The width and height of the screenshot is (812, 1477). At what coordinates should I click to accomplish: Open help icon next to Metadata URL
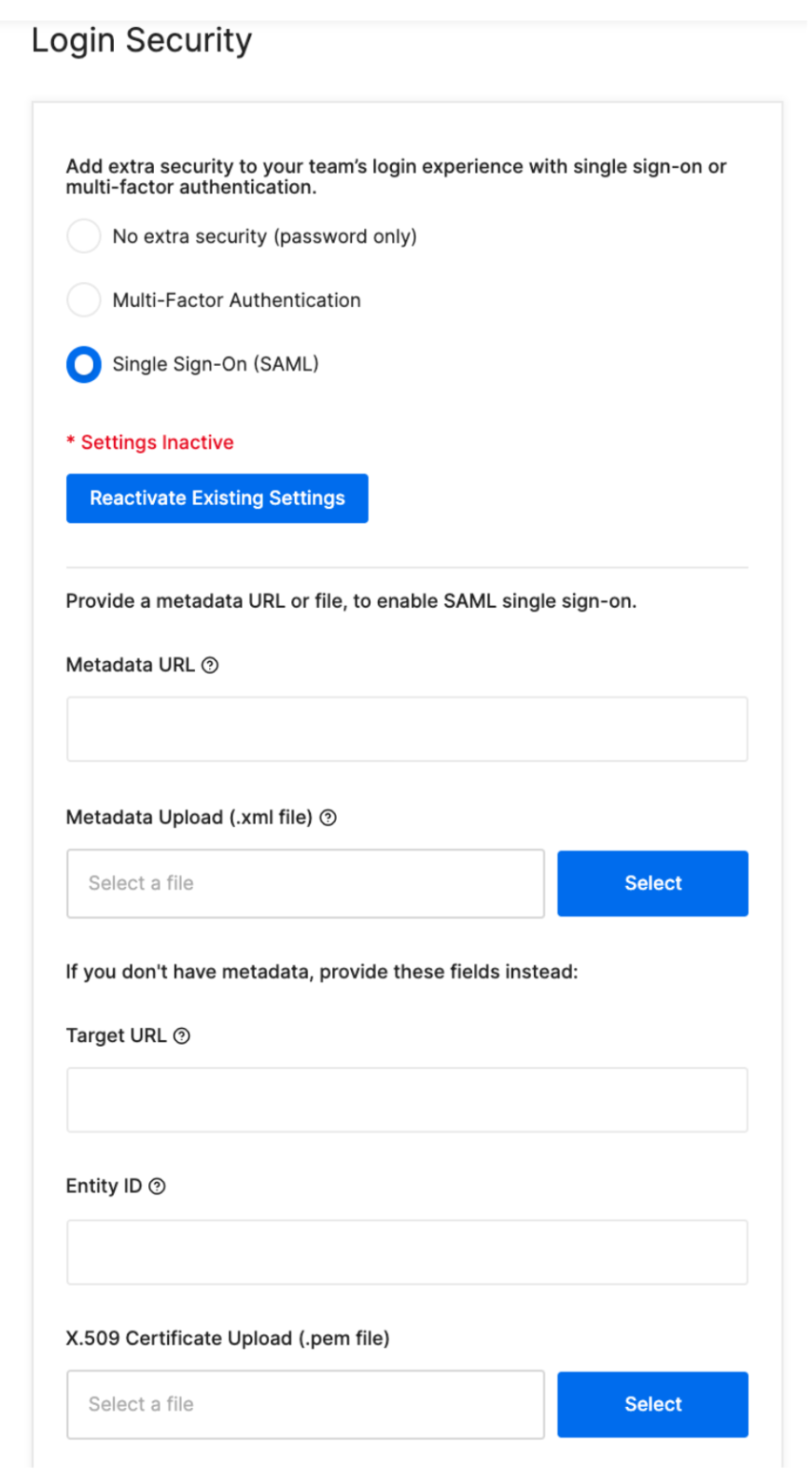pos(210,665)
